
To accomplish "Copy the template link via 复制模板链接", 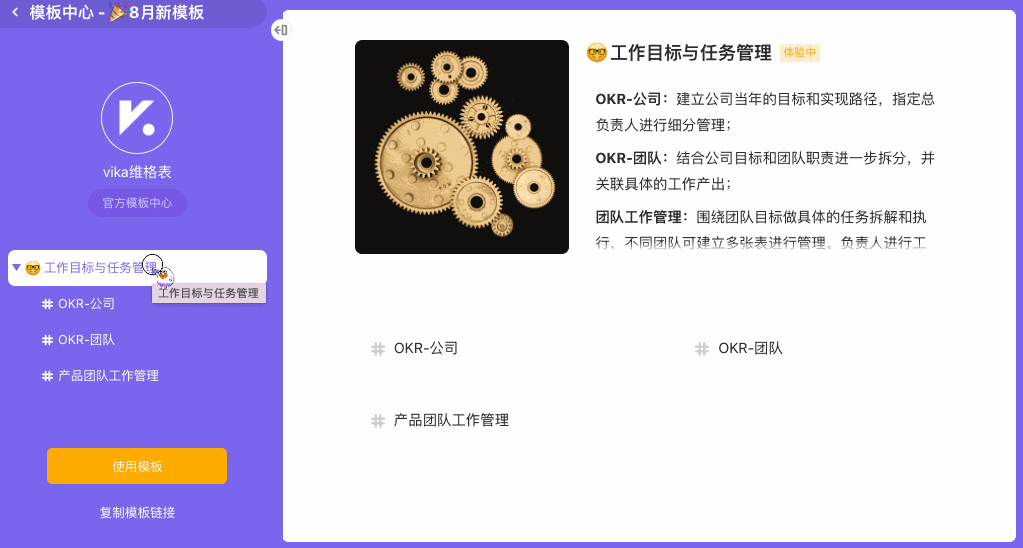I will pos(137,512).
